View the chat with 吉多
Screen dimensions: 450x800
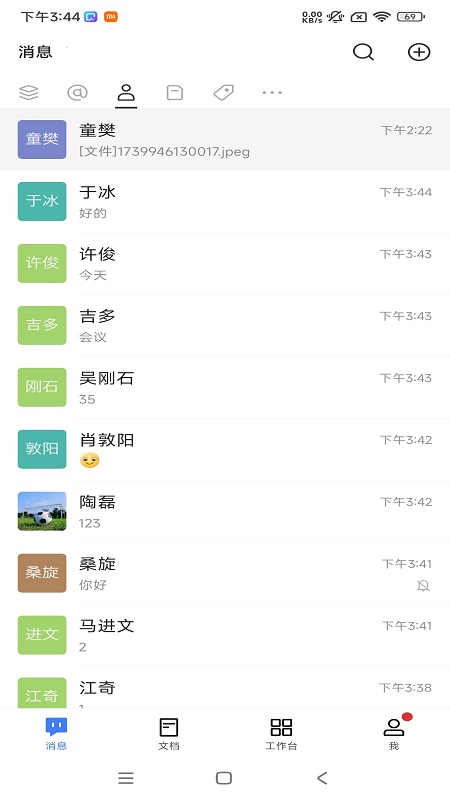pyautogui.click(x=225, y=326)
